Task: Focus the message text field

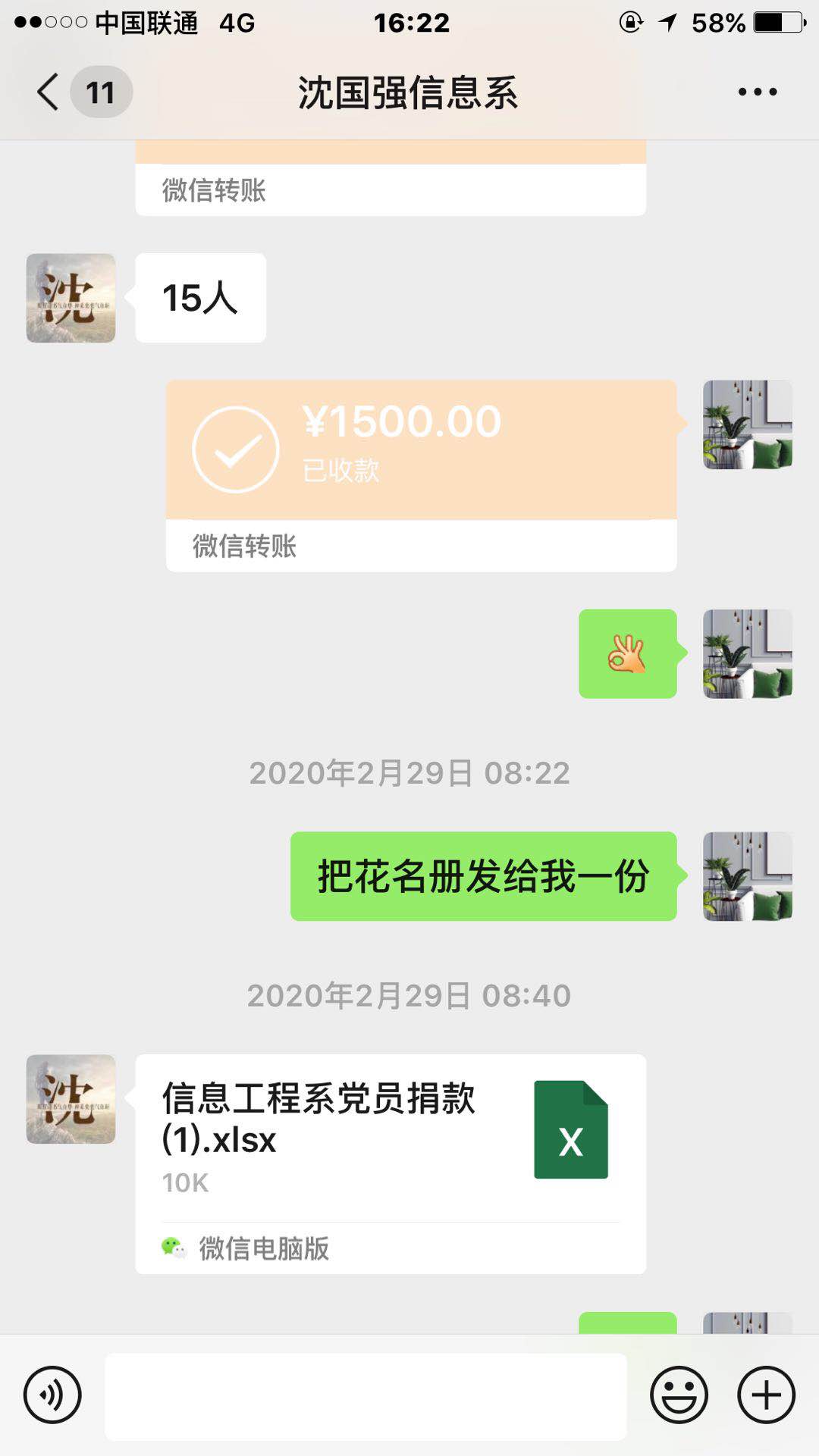Action: (366, 1396)
